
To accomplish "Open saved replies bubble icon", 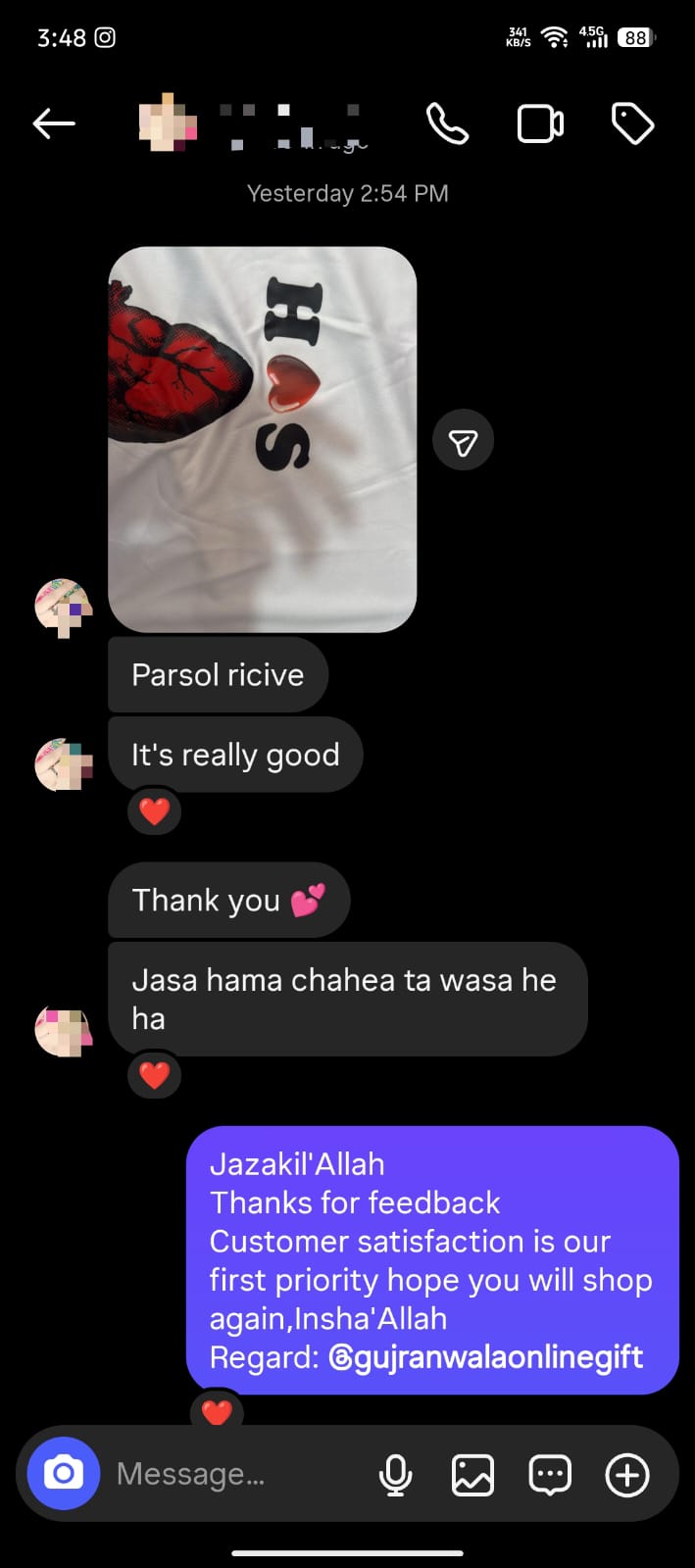I will point(550,1474).
